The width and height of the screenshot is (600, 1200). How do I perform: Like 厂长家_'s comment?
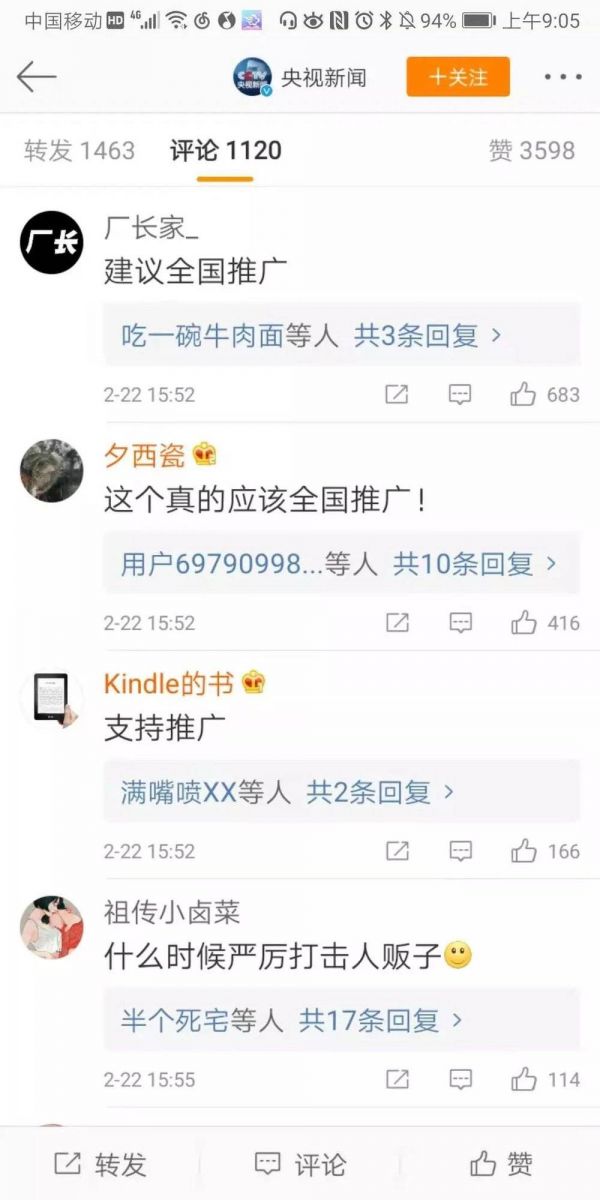point(524,394)
